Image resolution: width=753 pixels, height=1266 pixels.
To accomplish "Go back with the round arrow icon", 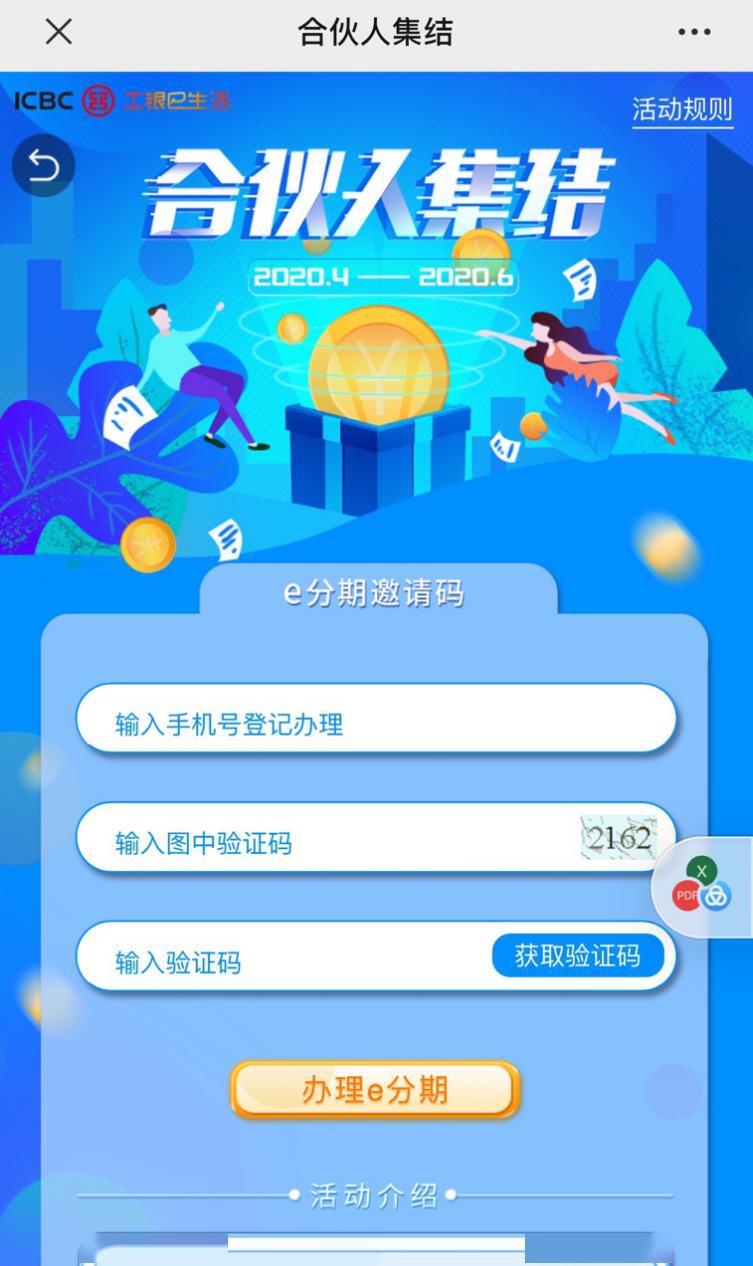I will [x=43, y=165].
